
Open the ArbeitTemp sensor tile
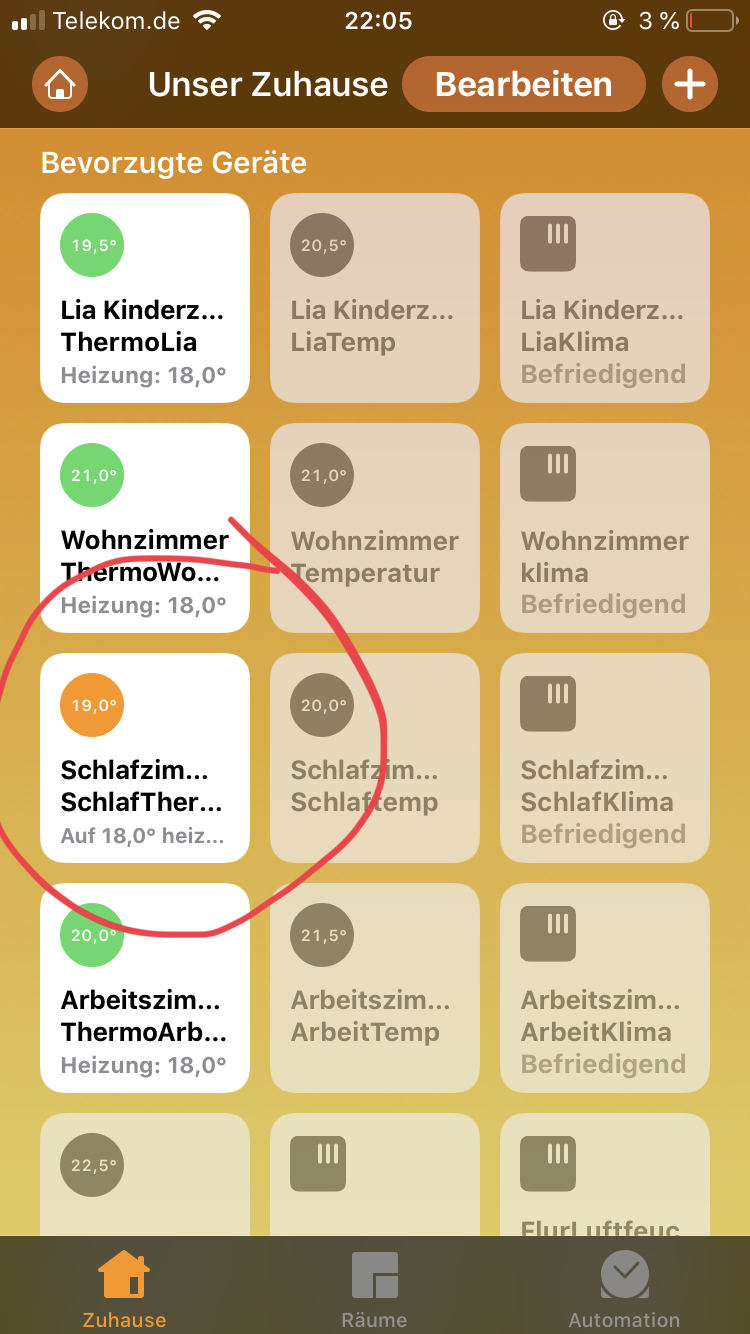tap(375, 988)
